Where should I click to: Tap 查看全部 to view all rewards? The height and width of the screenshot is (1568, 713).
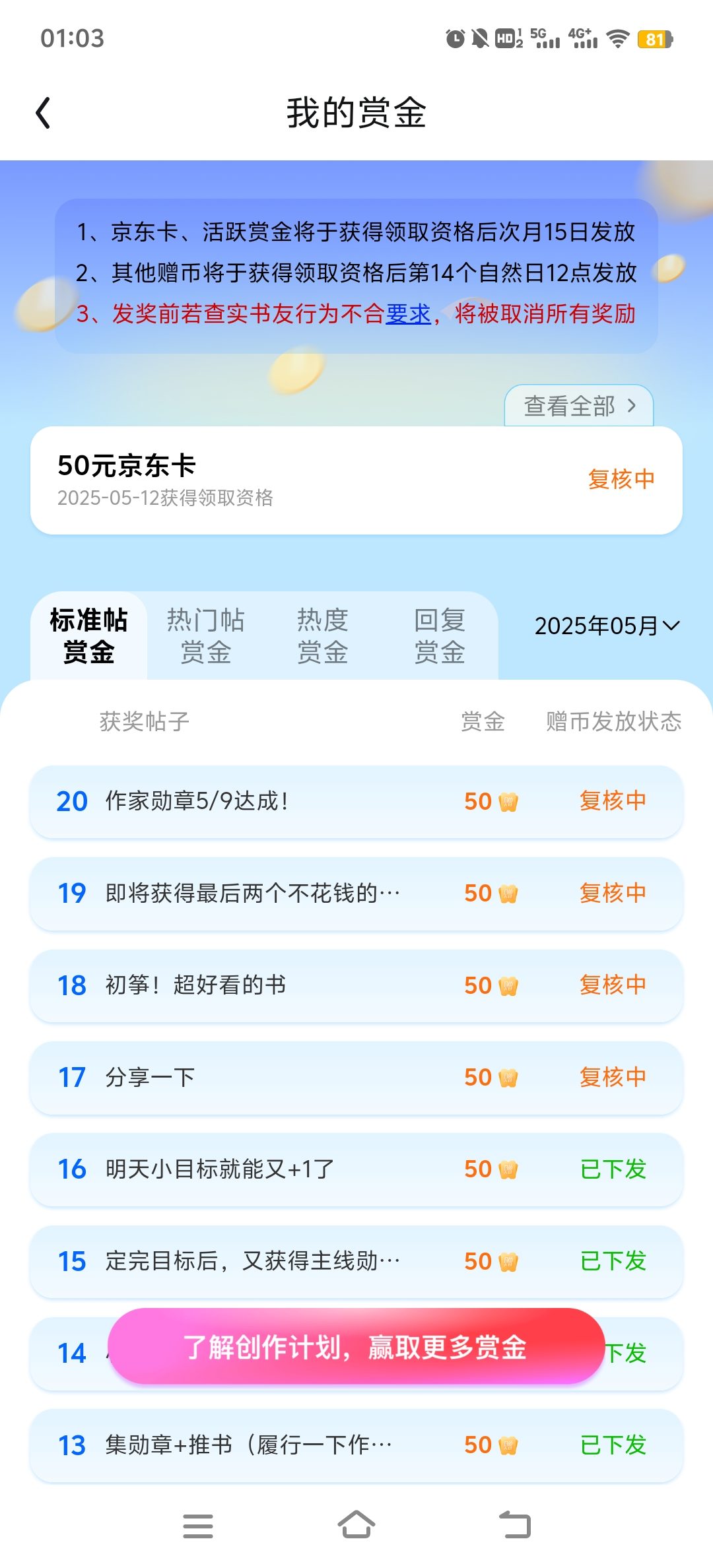tap(579, 406)
